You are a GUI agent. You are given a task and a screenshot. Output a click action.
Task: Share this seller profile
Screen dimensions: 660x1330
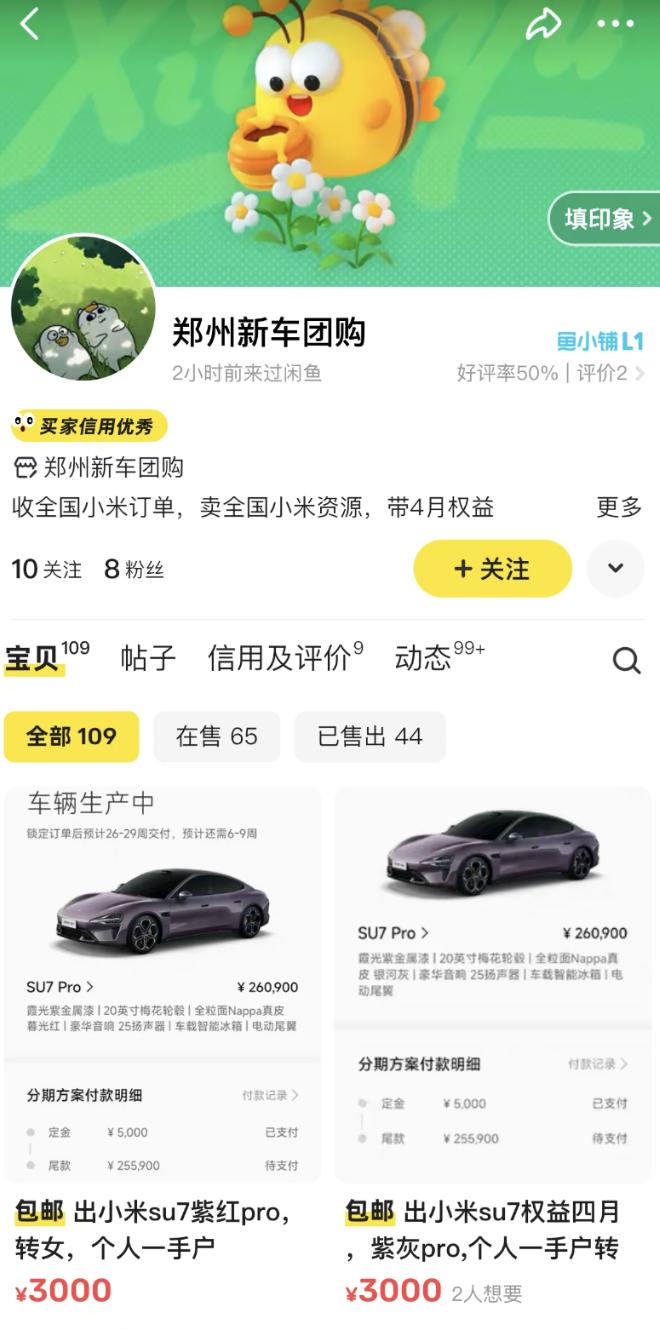point(543,24)
